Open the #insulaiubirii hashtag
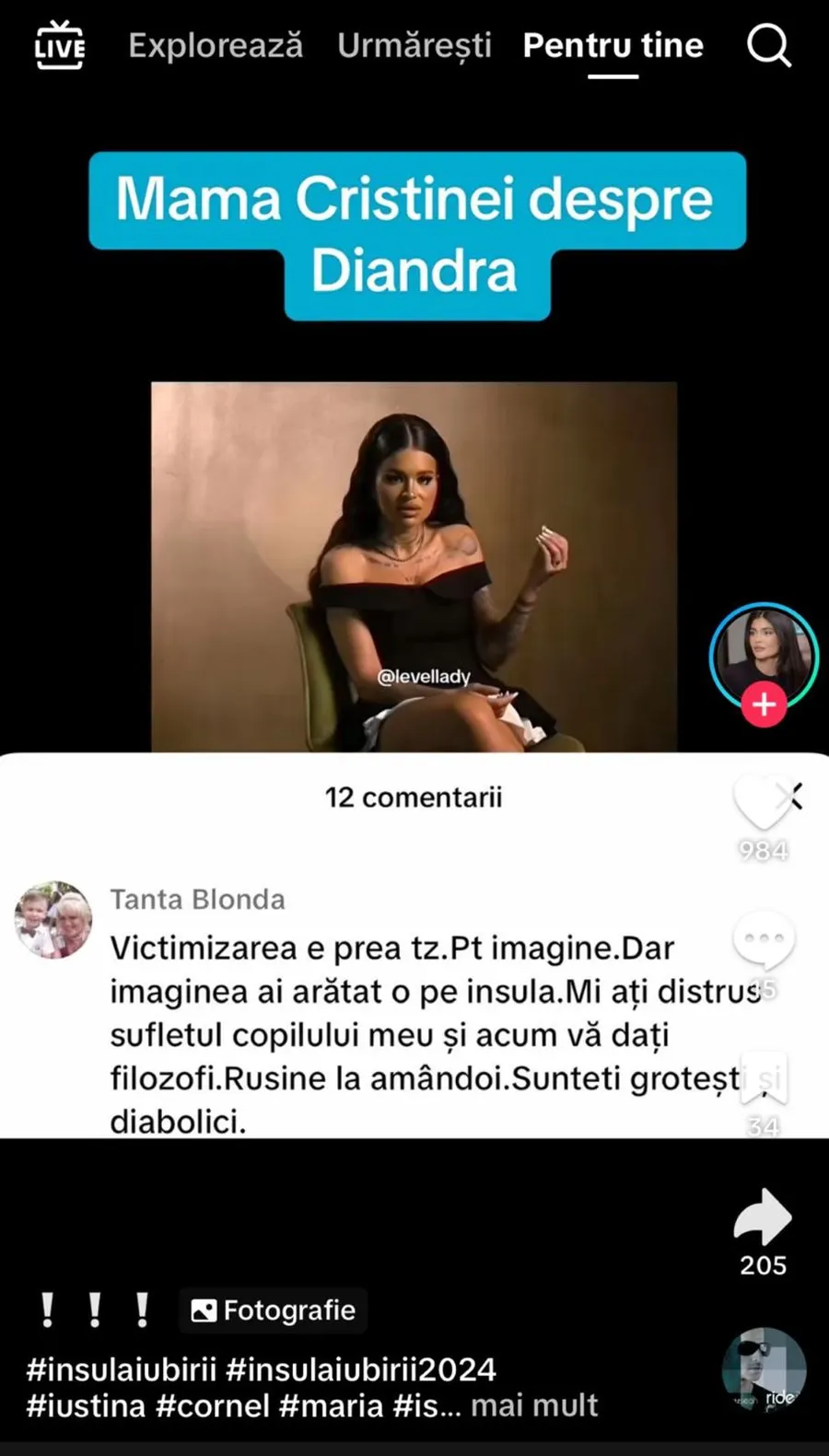829x1456 pixels. pyautogui.click(x=121, y=1369)
